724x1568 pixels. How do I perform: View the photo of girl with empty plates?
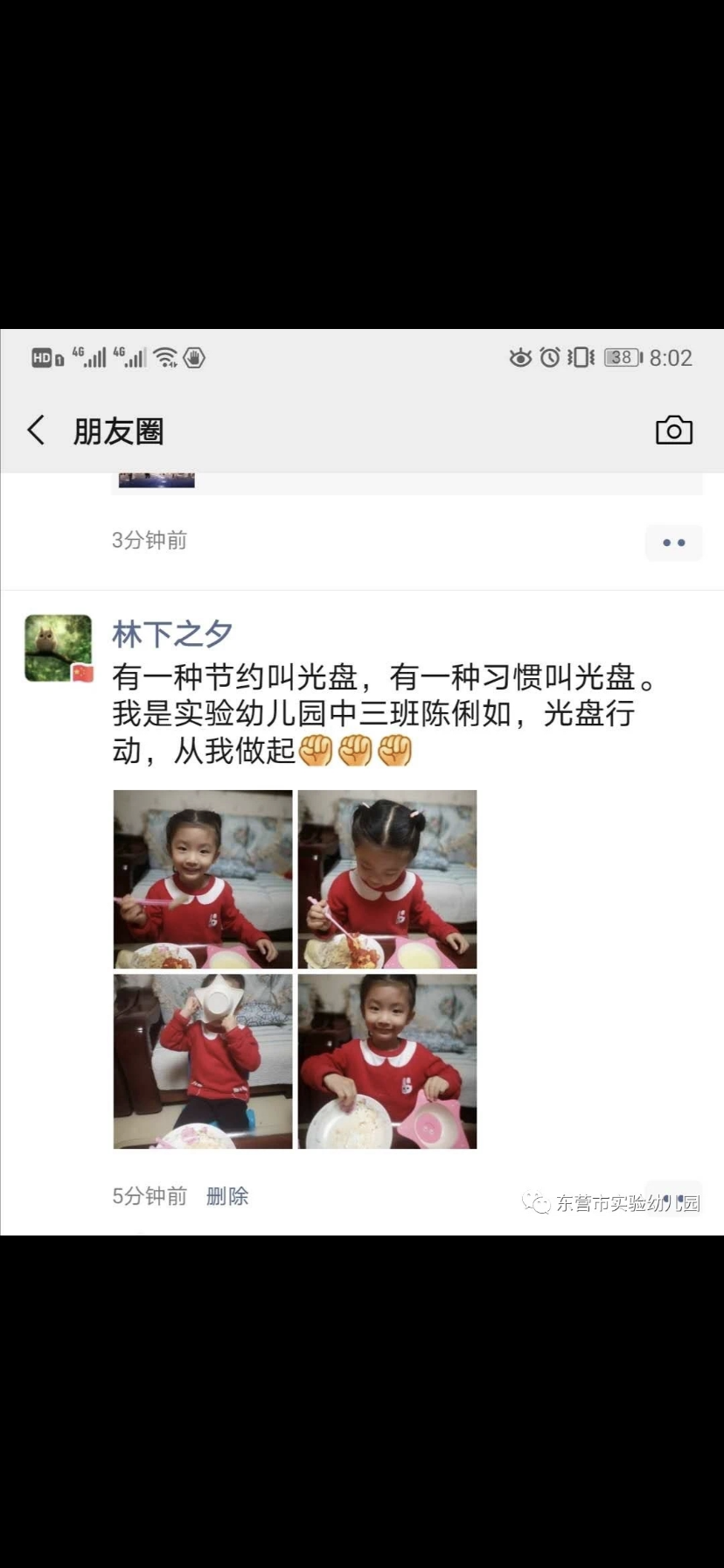pos(387,1060)
